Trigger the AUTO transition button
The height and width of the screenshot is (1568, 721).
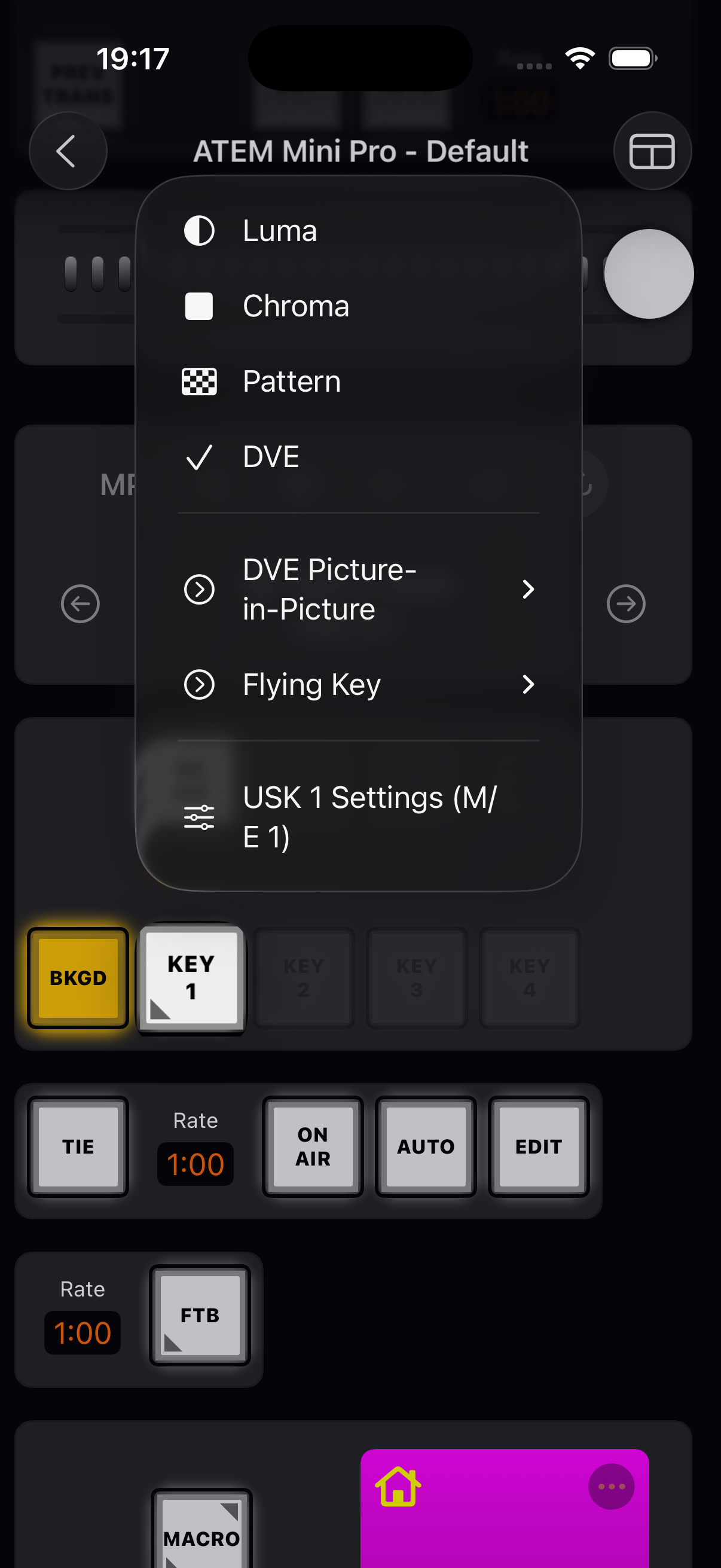coord(425,1147)
